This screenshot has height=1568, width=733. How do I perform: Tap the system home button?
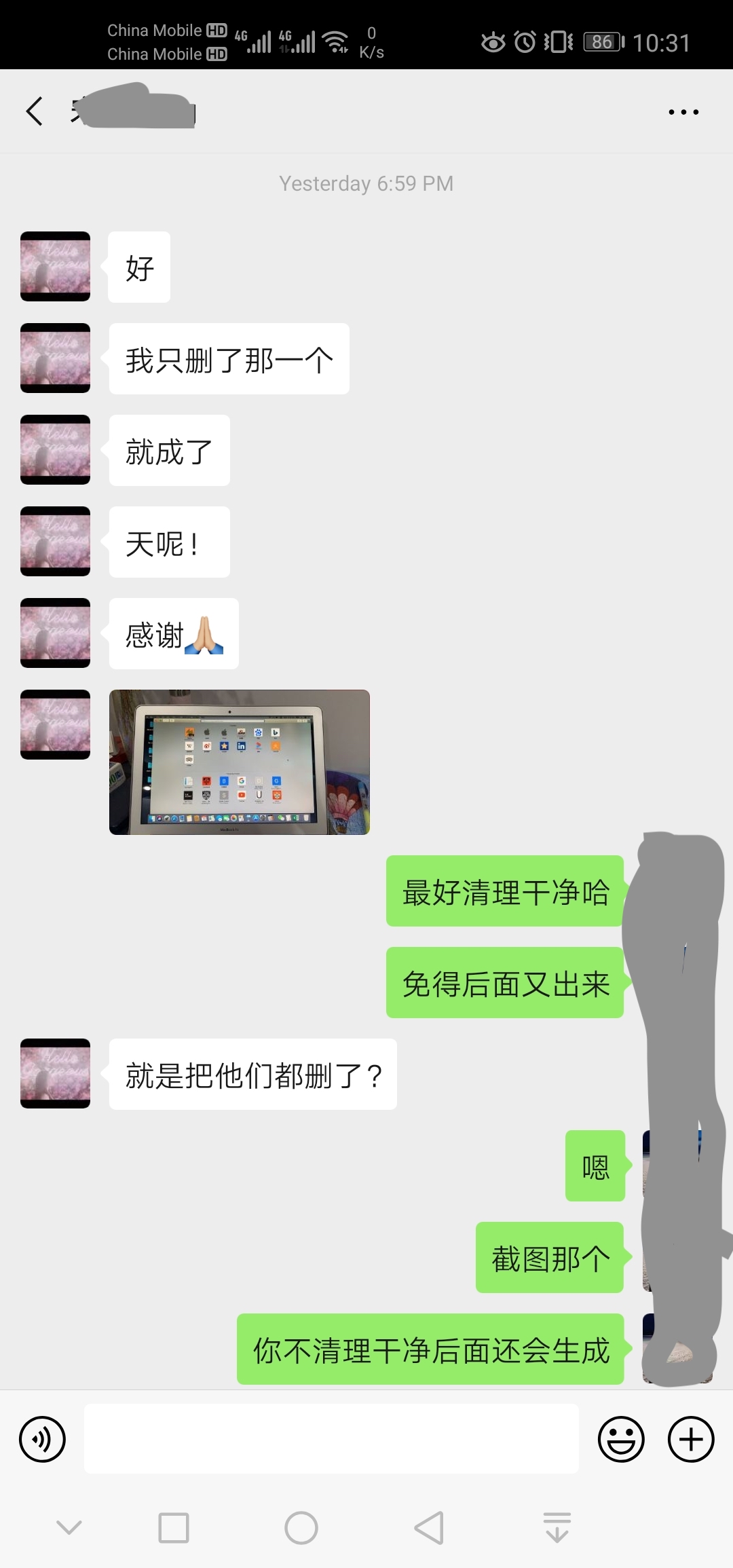click(x=301, y=1528)
